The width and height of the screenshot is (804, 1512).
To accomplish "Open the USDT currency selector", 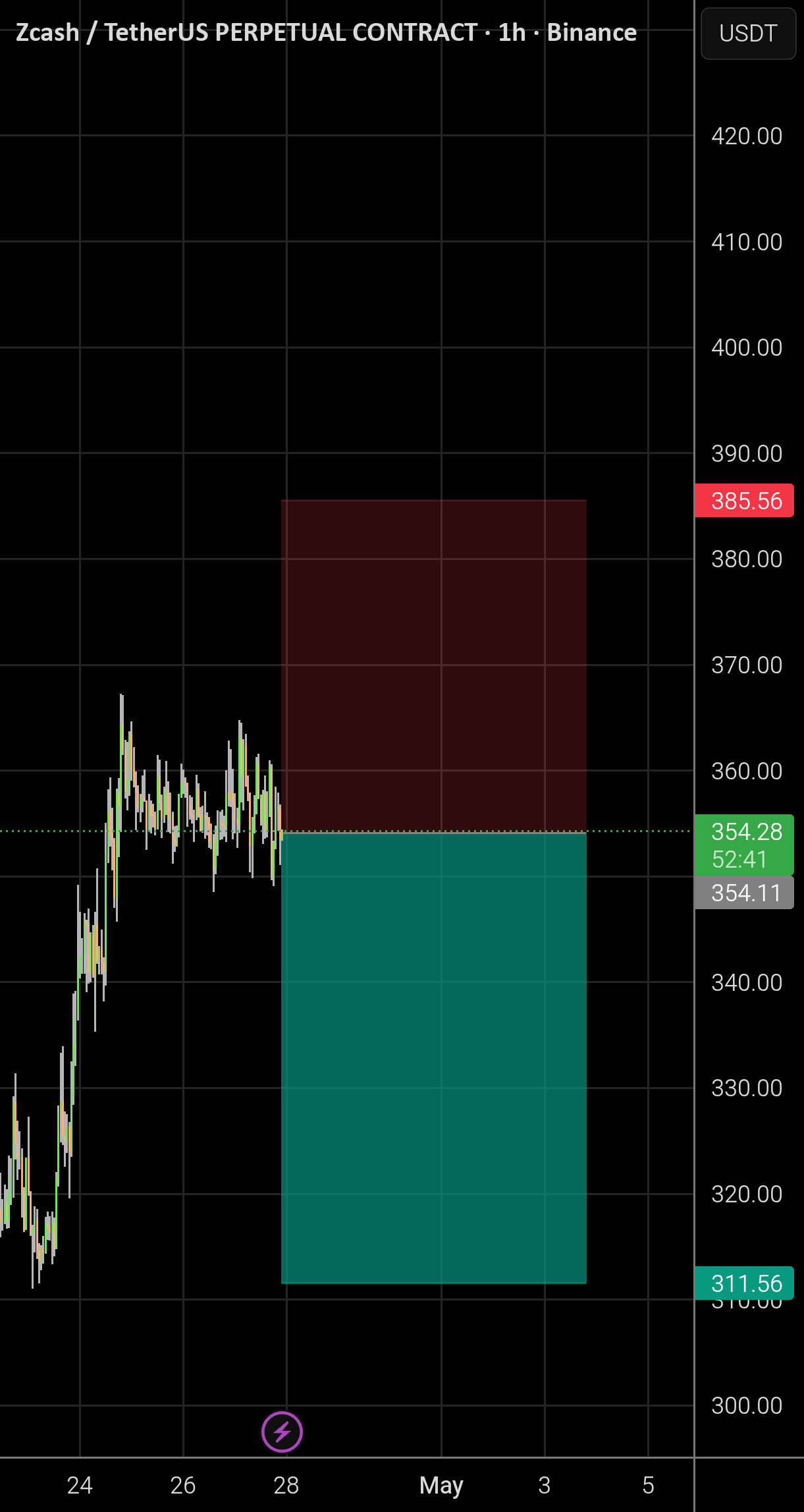I will point(748,34).
